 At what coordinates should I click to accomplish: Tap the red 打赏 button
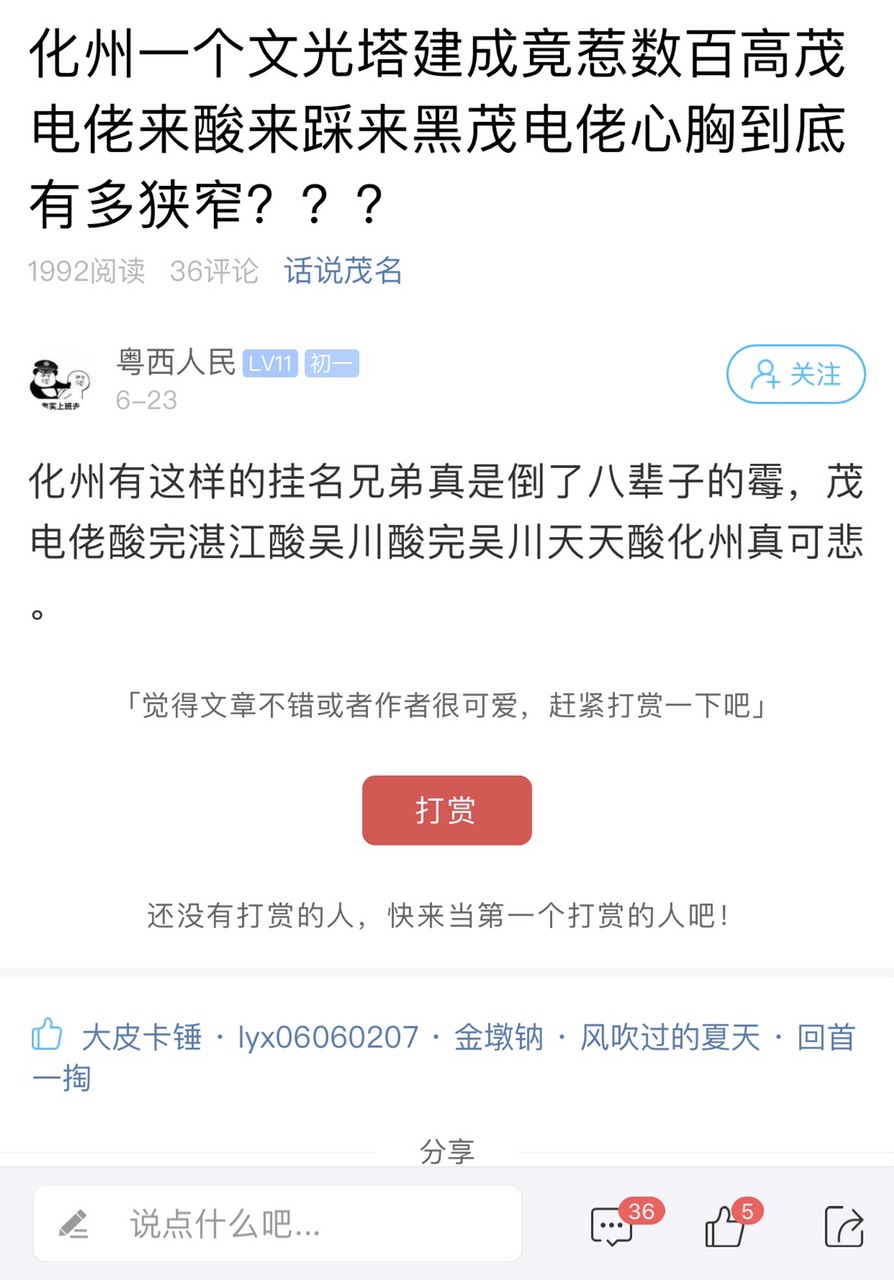pyautogui.click(x=446, y=810)
